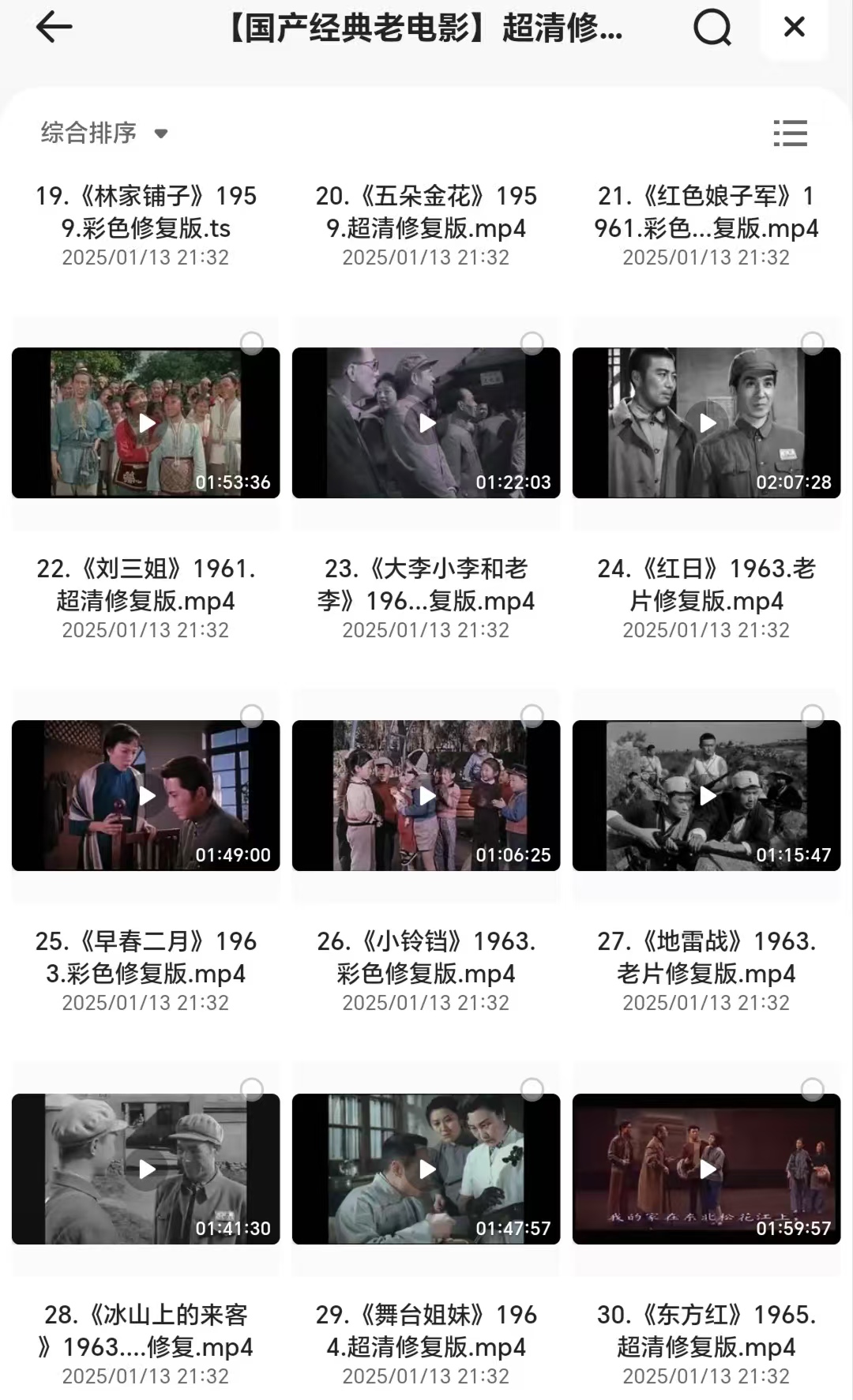Open search in this folder
The height and width of the screenshot is (1400, 853).
tap(712, 28)
